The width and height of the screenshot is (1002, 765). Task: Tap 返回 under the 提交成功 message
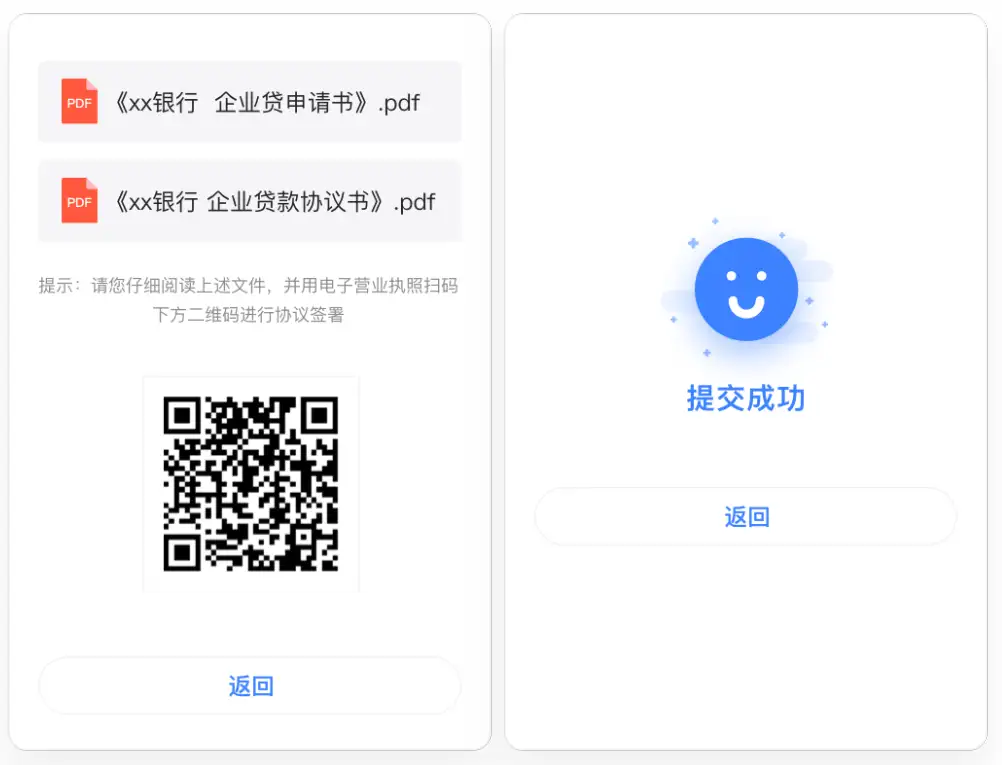point(746,517)
